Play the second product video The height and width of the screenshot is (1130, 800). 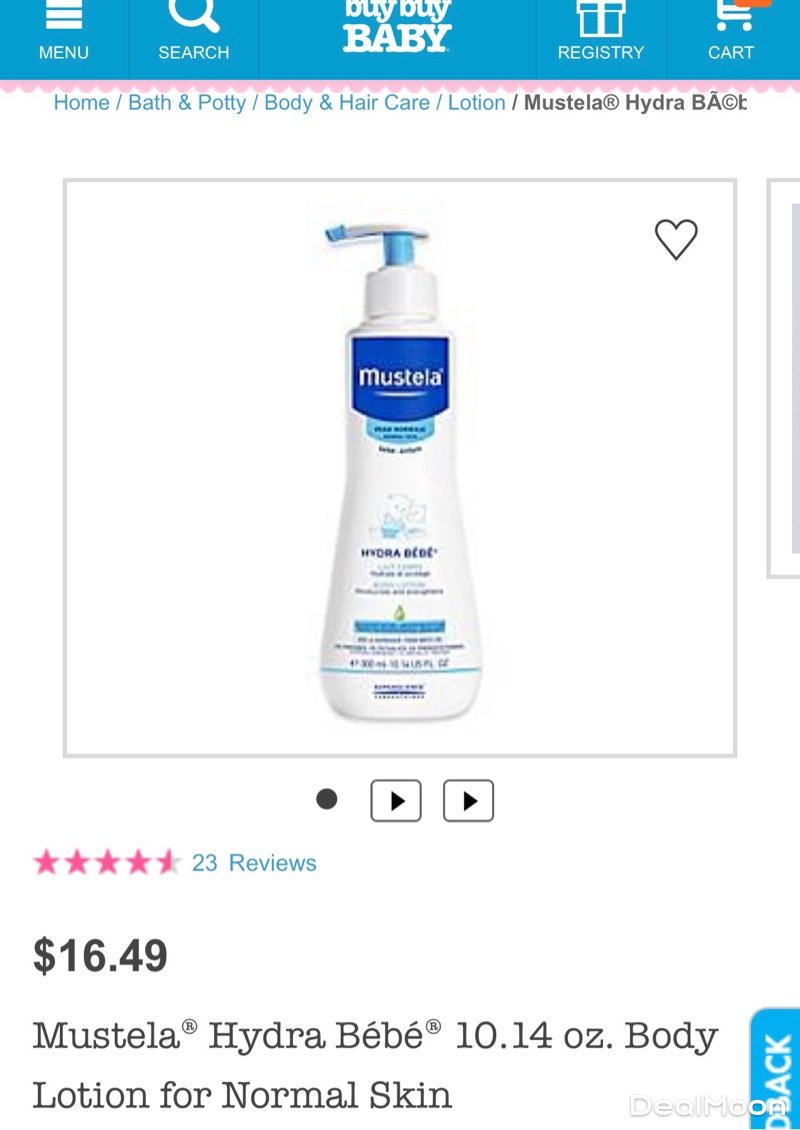pos(468,801)
